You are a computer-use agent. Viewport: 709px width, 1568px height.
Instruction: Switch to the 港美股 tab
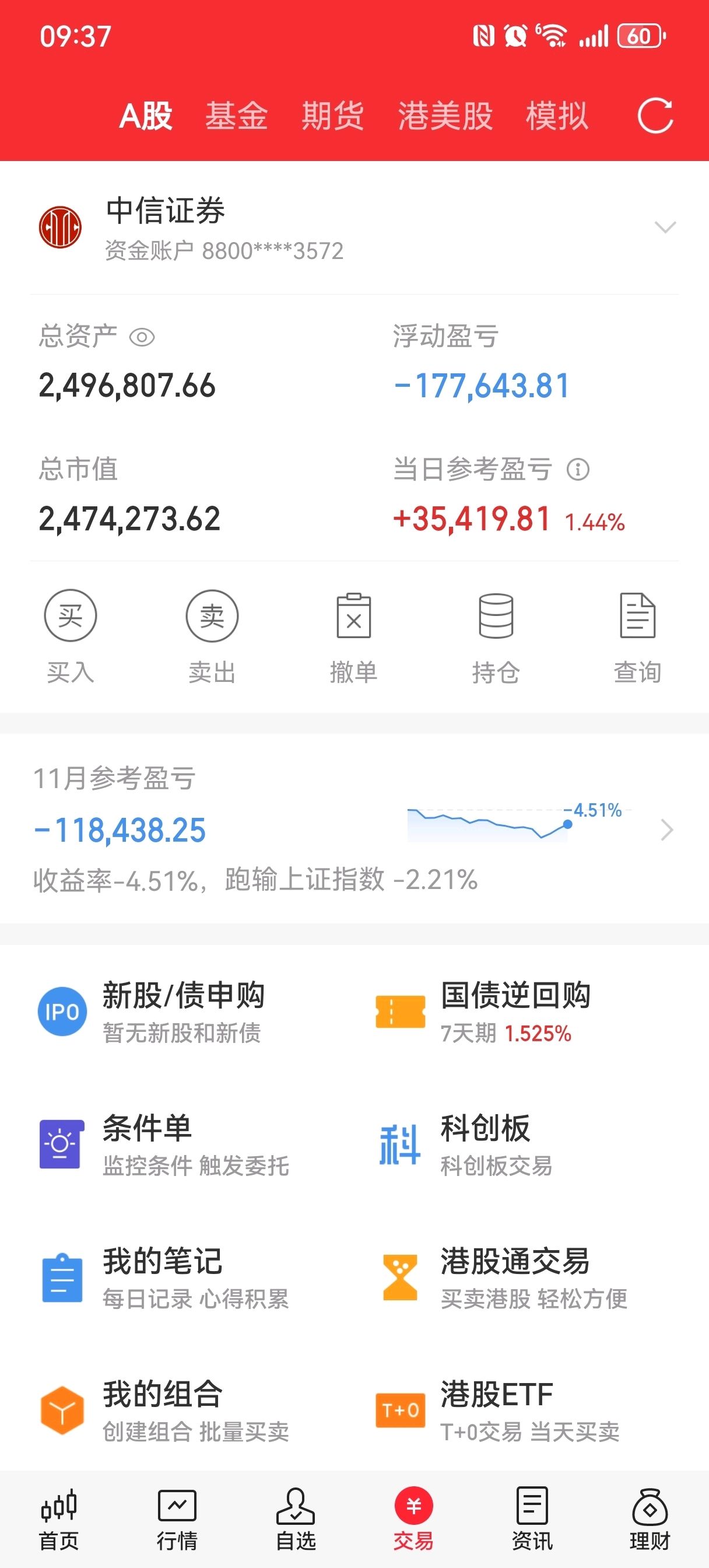coord(445,116)
